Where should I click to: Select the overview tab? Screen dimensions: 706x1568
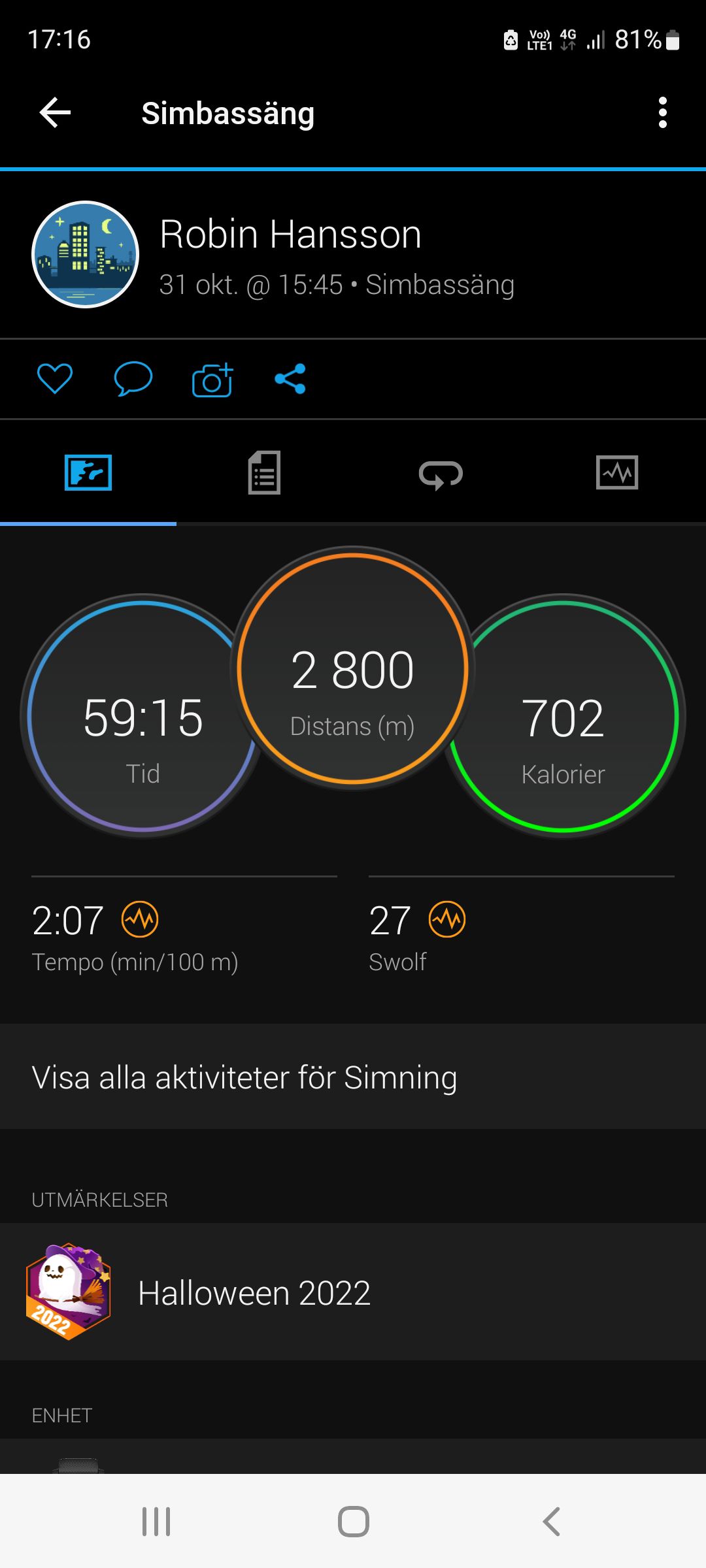[88, 472]
